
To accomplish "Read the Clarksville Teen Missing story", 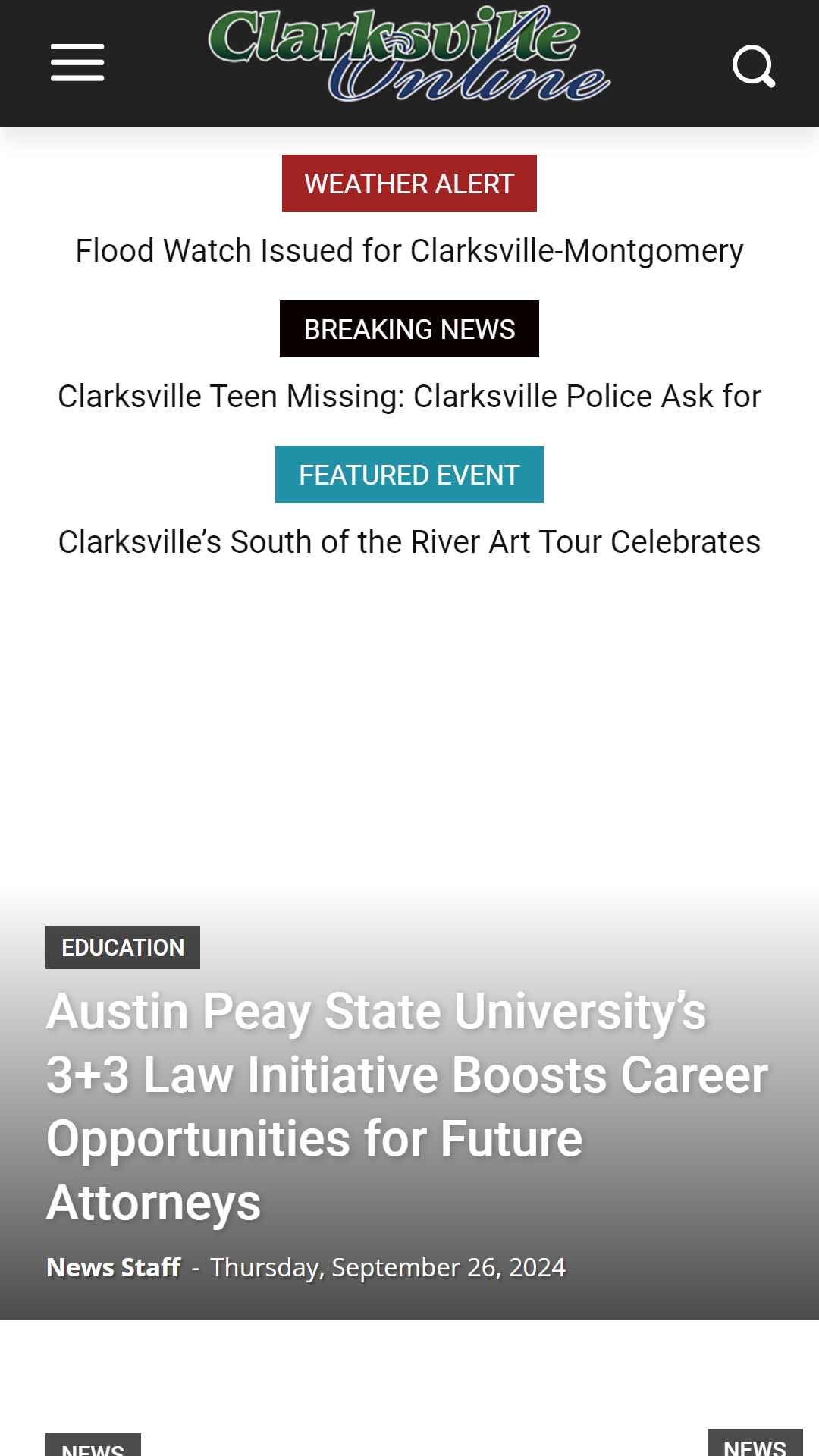I will click(x=409, y=397).
